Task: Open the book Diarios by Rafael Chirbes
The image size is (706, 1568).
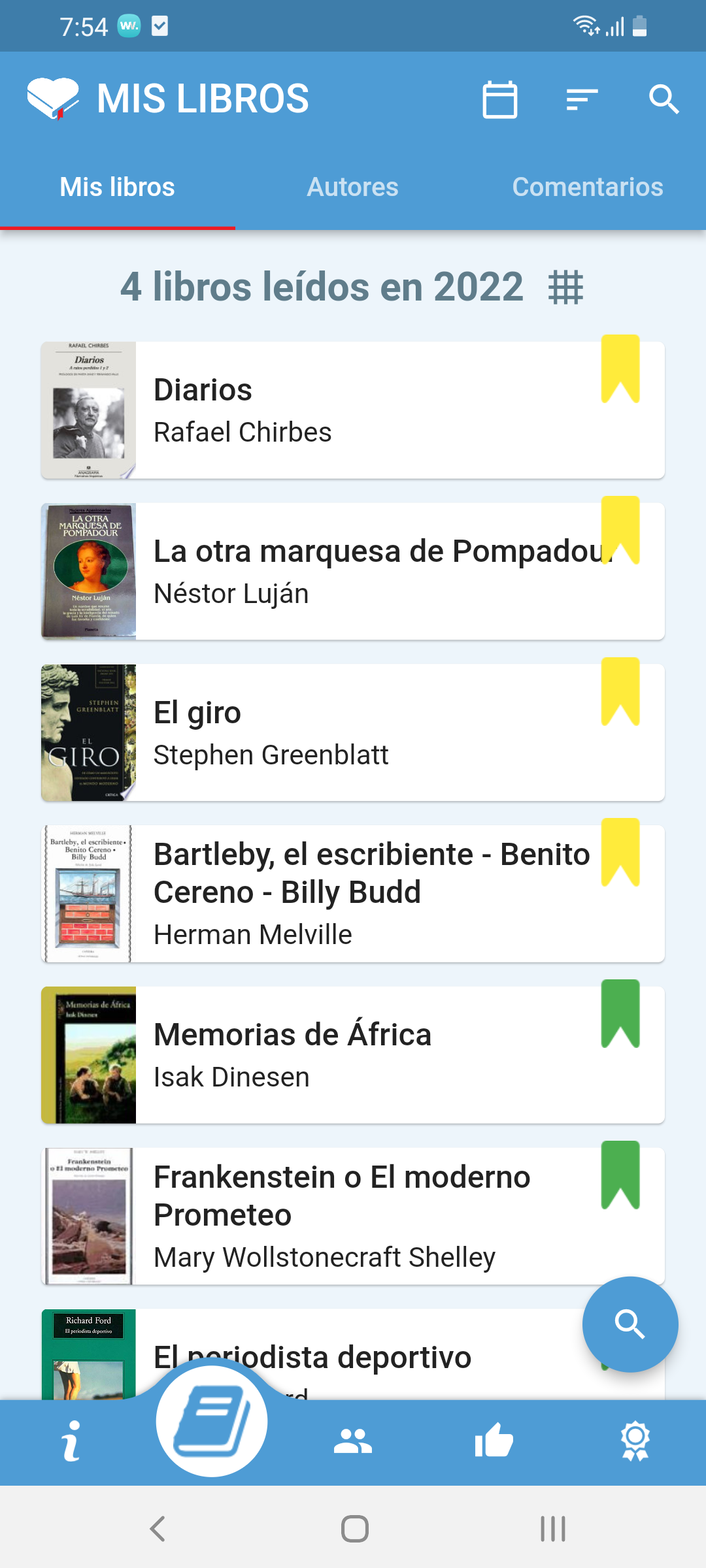Action: click(353, 410)
